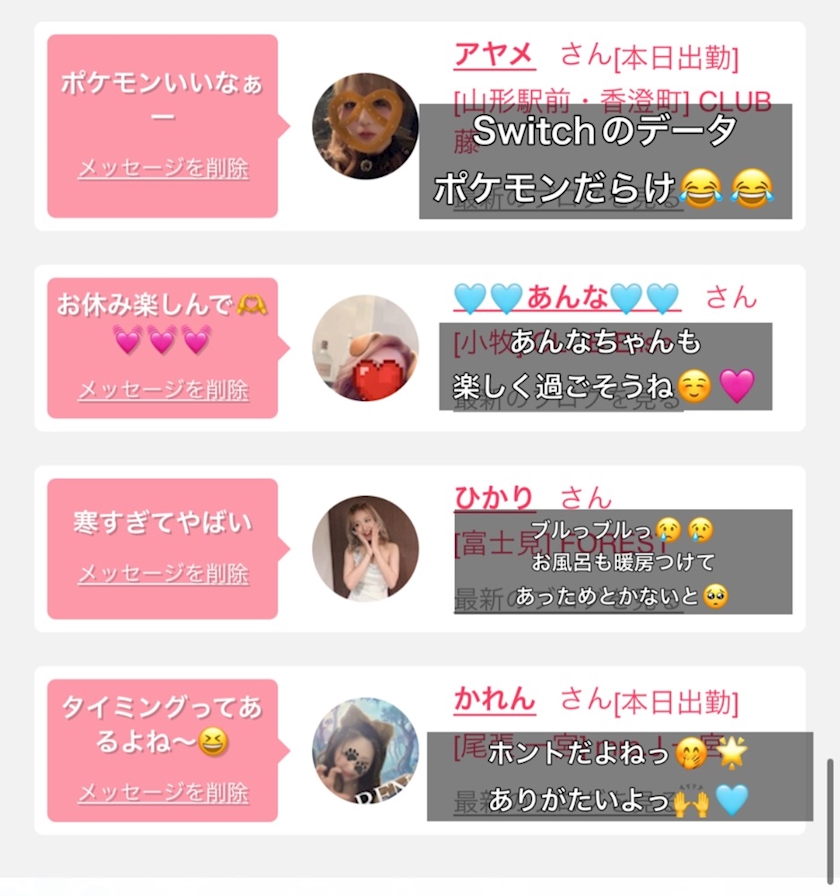Open ひかり's profile name link
This screenshot has width=840, height=896.
pyautogui.click(x=494, y=498)
